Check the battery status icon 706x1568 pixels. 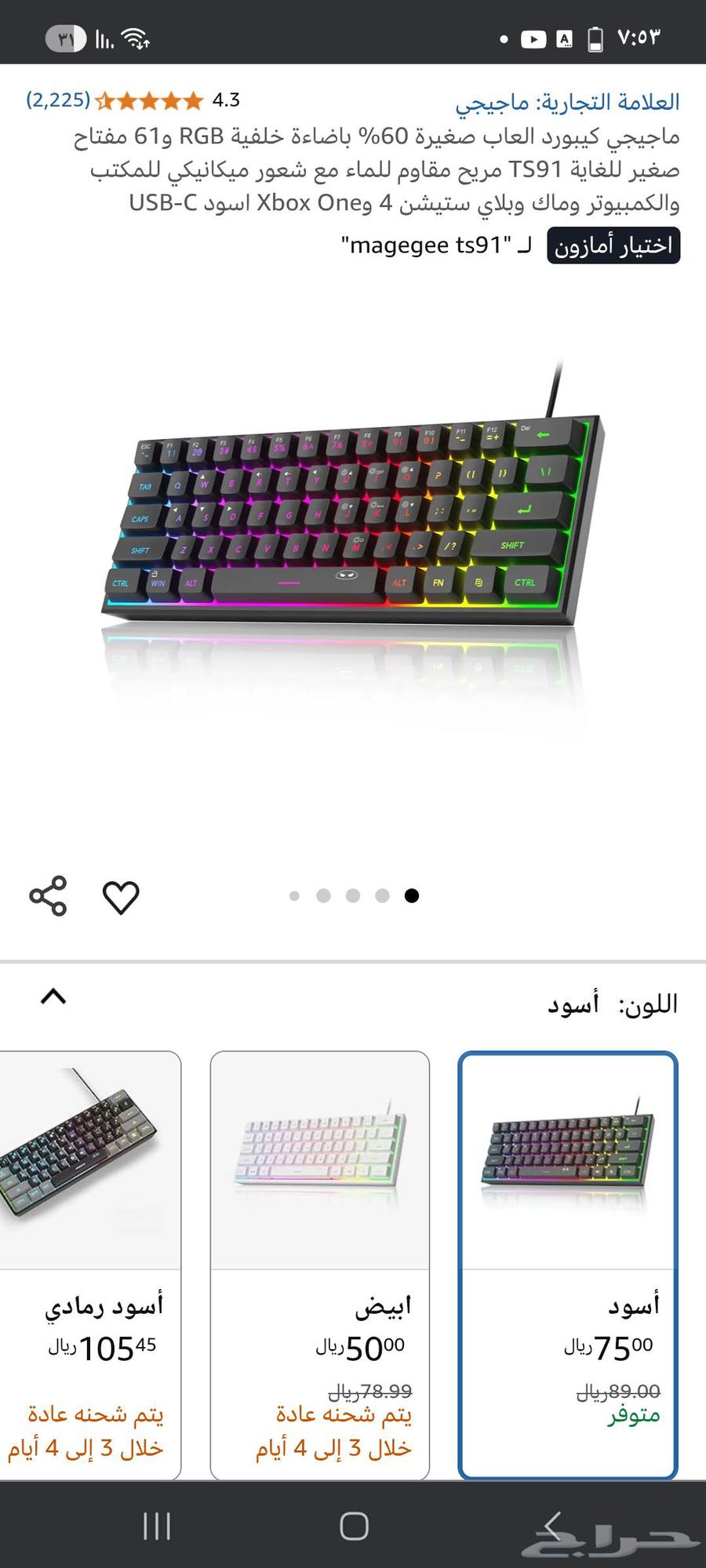coord(594,38)
